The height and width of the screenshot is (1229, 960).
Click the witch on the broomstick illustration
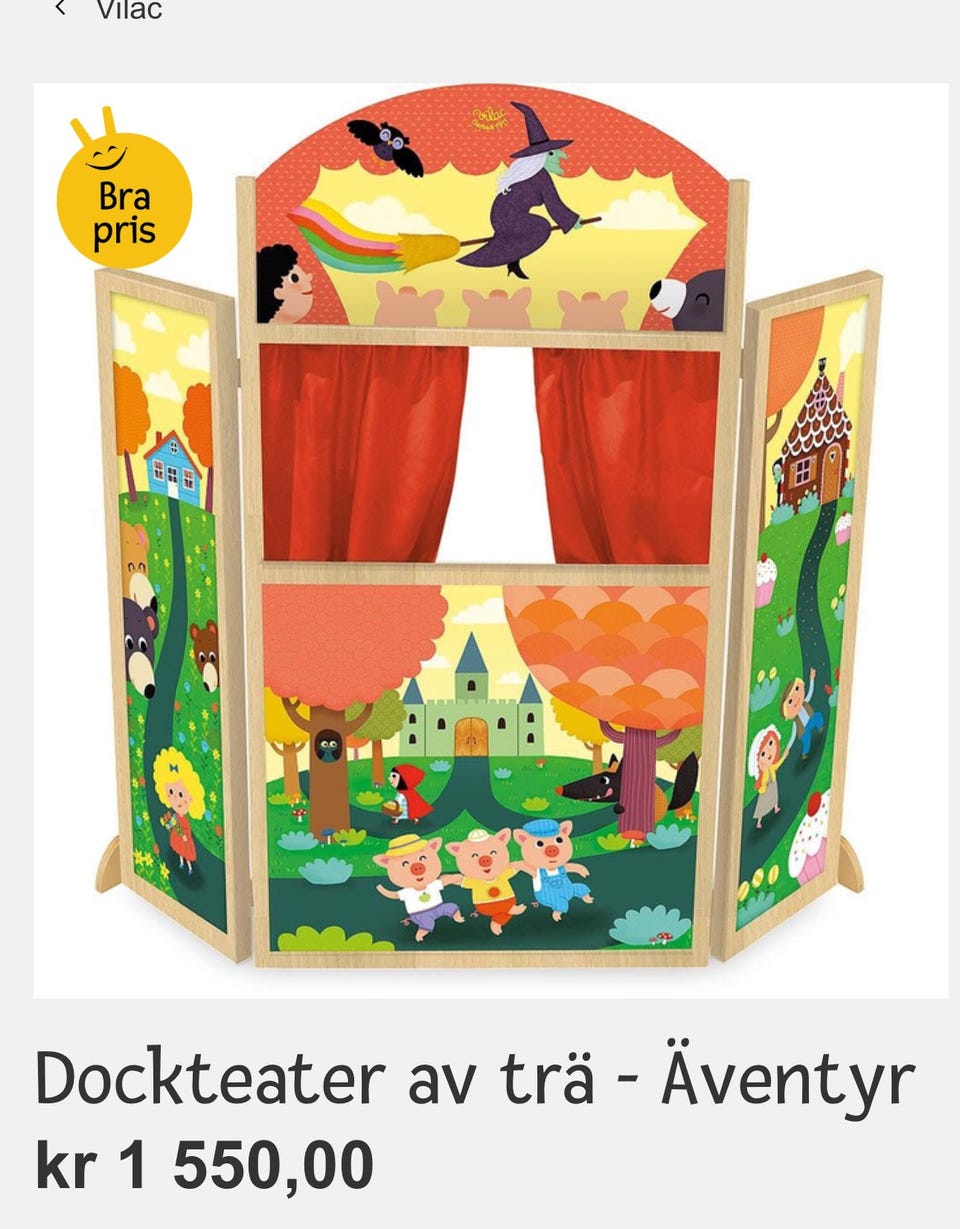pyautogui.click(x=527, y=195)
